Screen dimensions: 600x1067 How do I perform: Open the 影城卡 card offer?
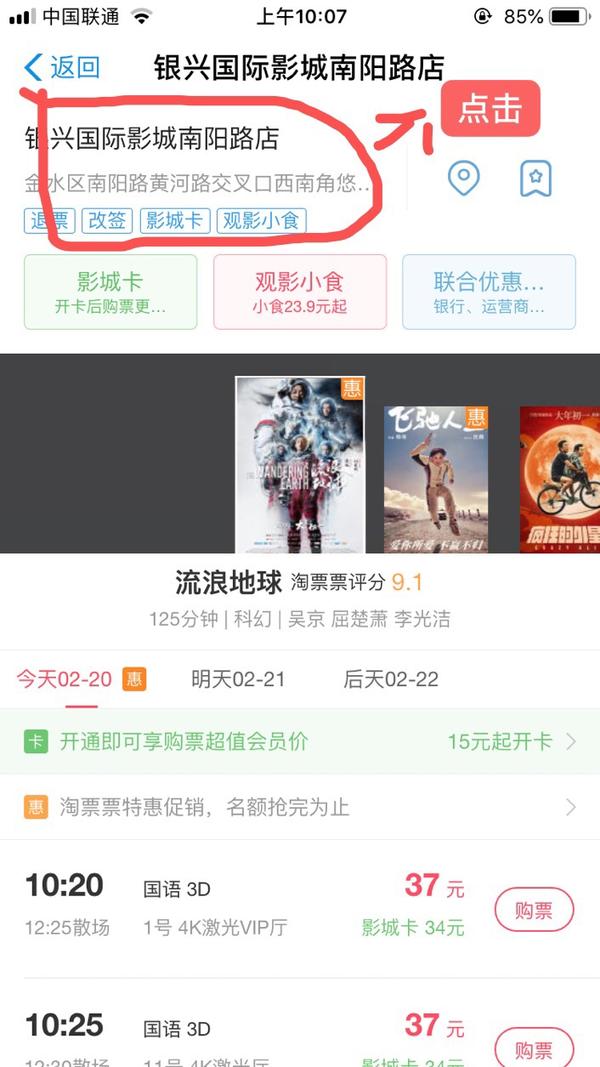(x=110, y=292)
